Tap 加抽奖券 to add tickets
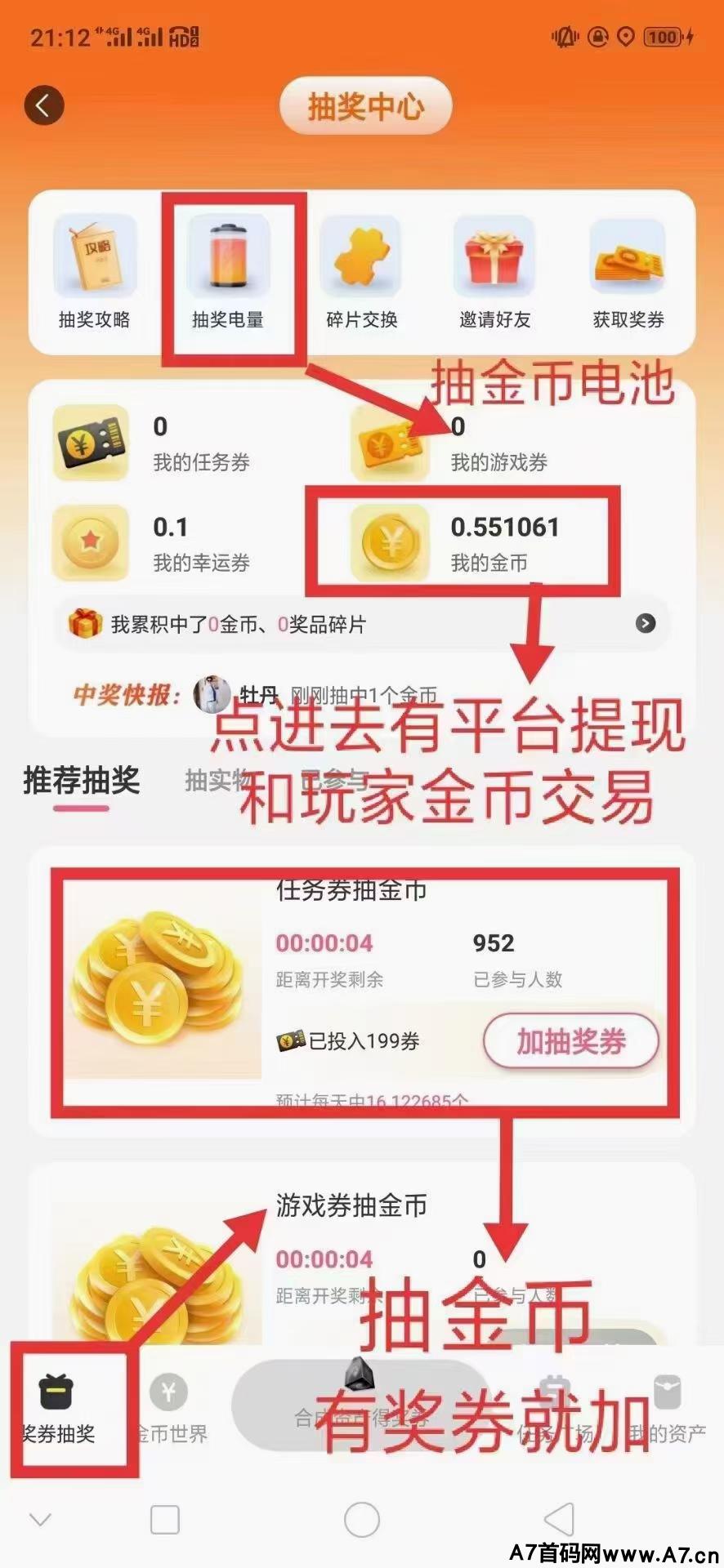This screenshot has height=1568, width=724. coord(571,1041)
